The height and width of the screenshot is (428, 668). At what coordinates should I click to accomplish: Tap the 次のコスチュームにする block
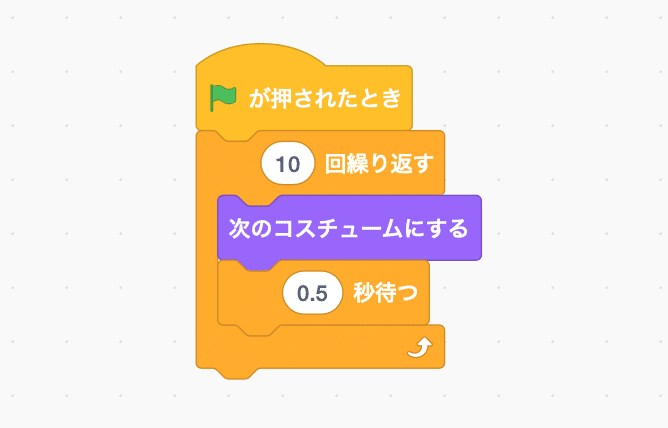(349, 230)
